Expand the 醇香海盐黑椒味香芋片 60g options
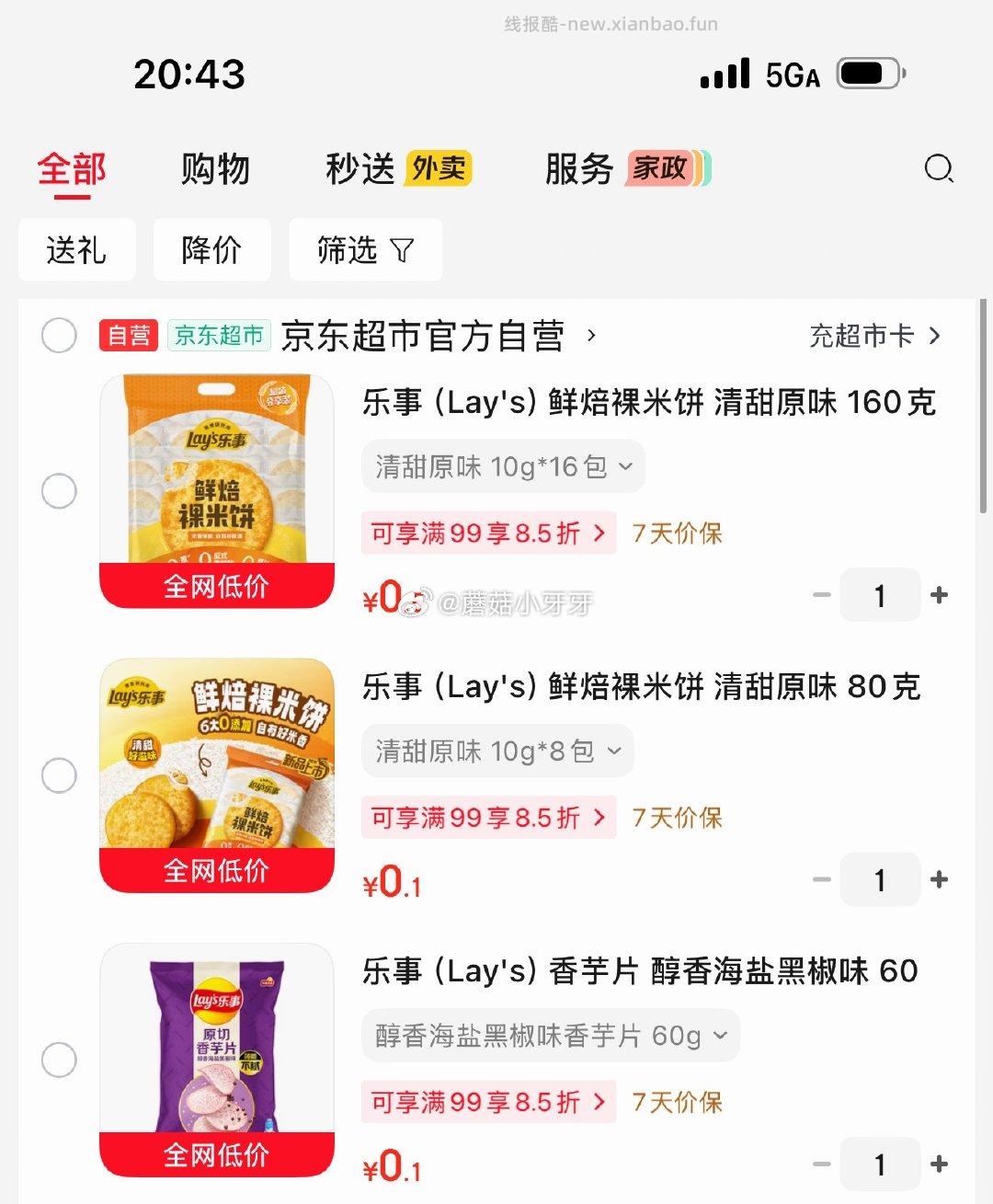 [x=550, y=1036]
